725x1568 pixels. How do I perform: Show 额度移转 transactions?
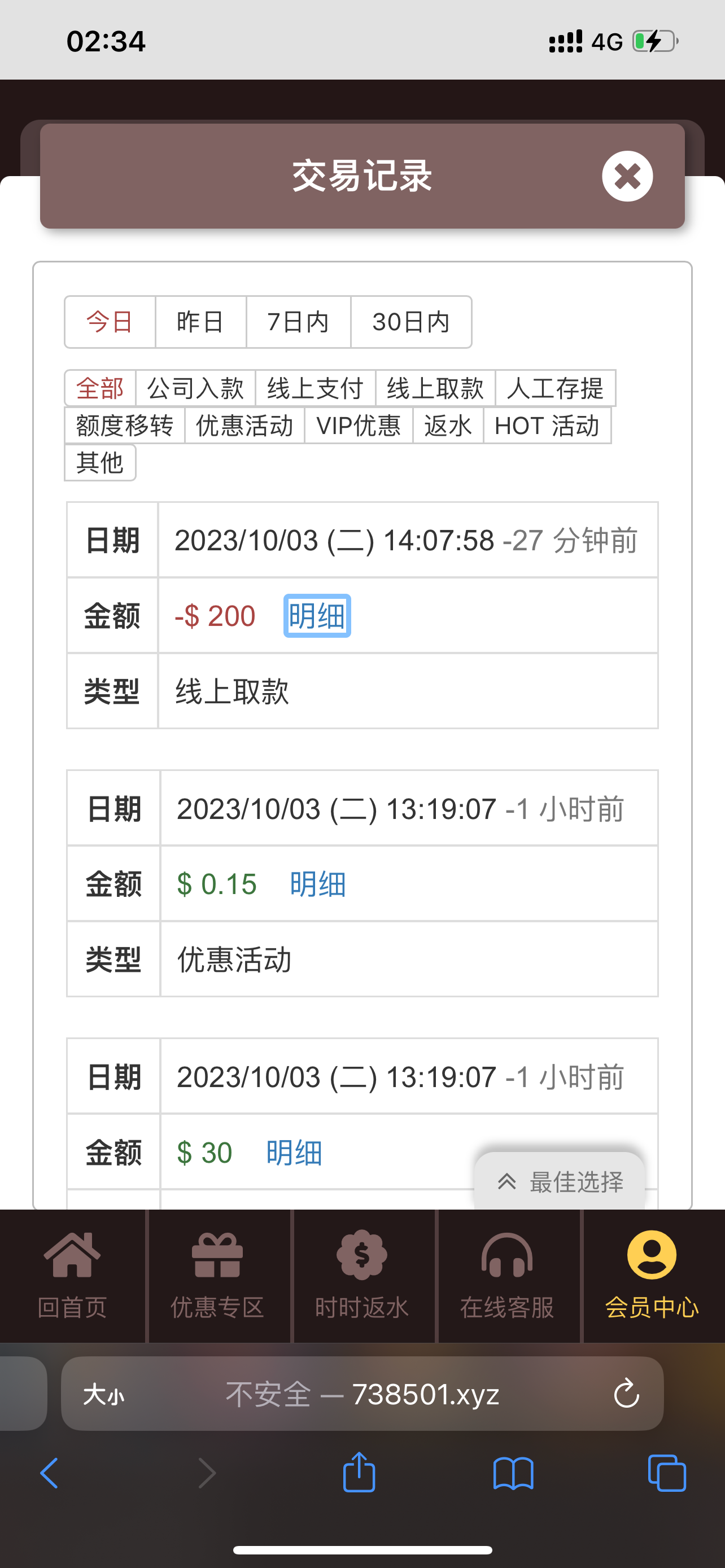click(x=125, y=426)
